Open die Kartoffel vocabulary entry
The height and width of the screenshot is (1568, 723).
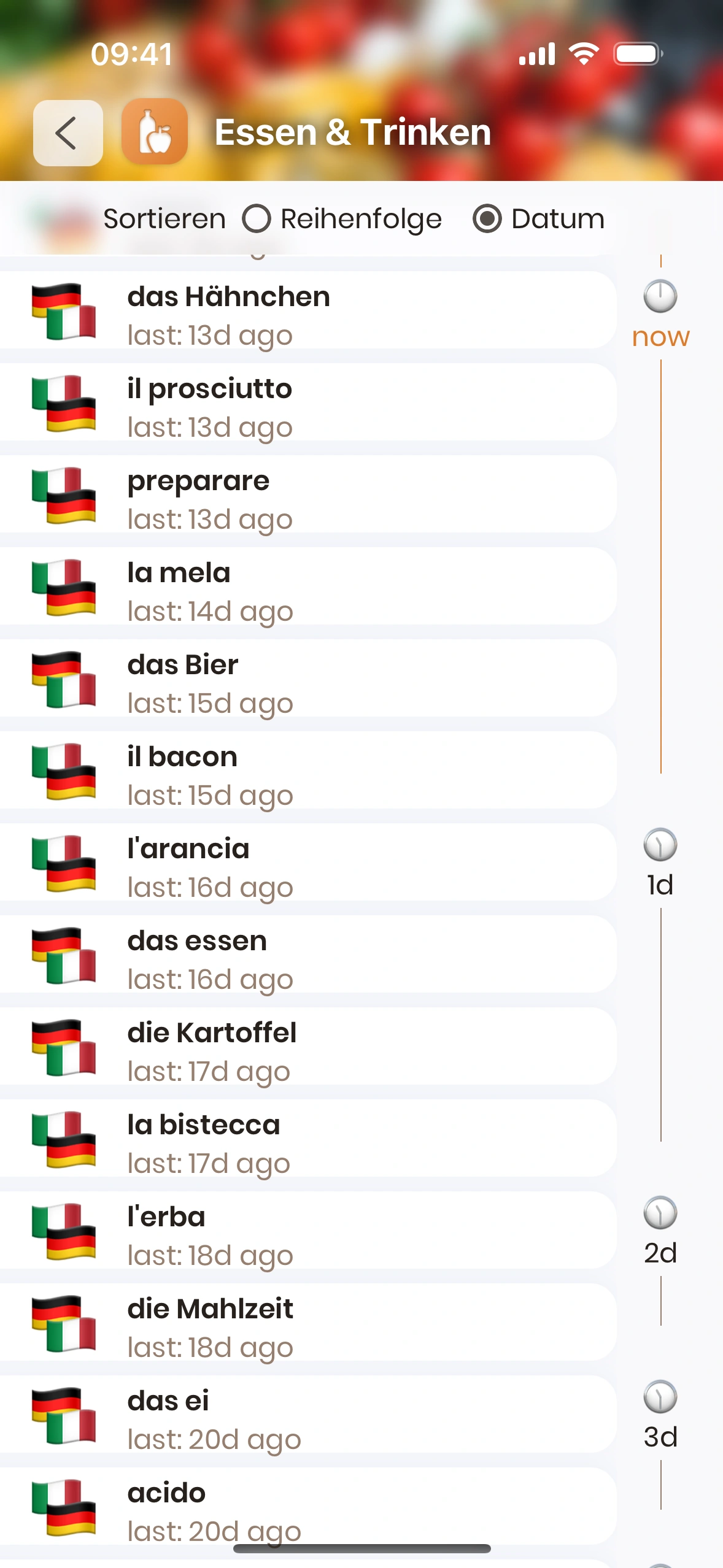[307, 1047]
